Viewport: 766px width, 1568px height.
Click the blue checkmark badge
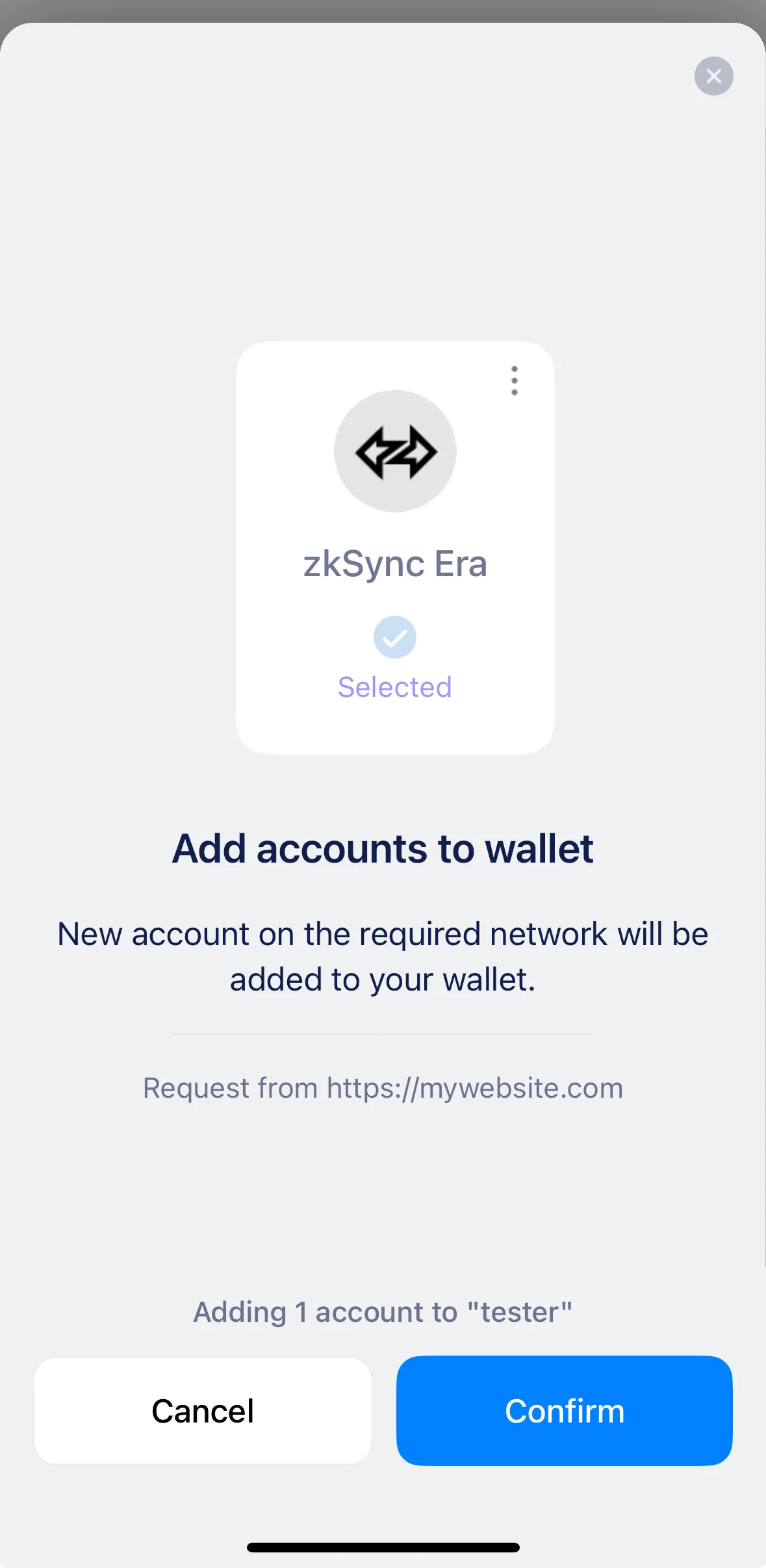point(395,637)
